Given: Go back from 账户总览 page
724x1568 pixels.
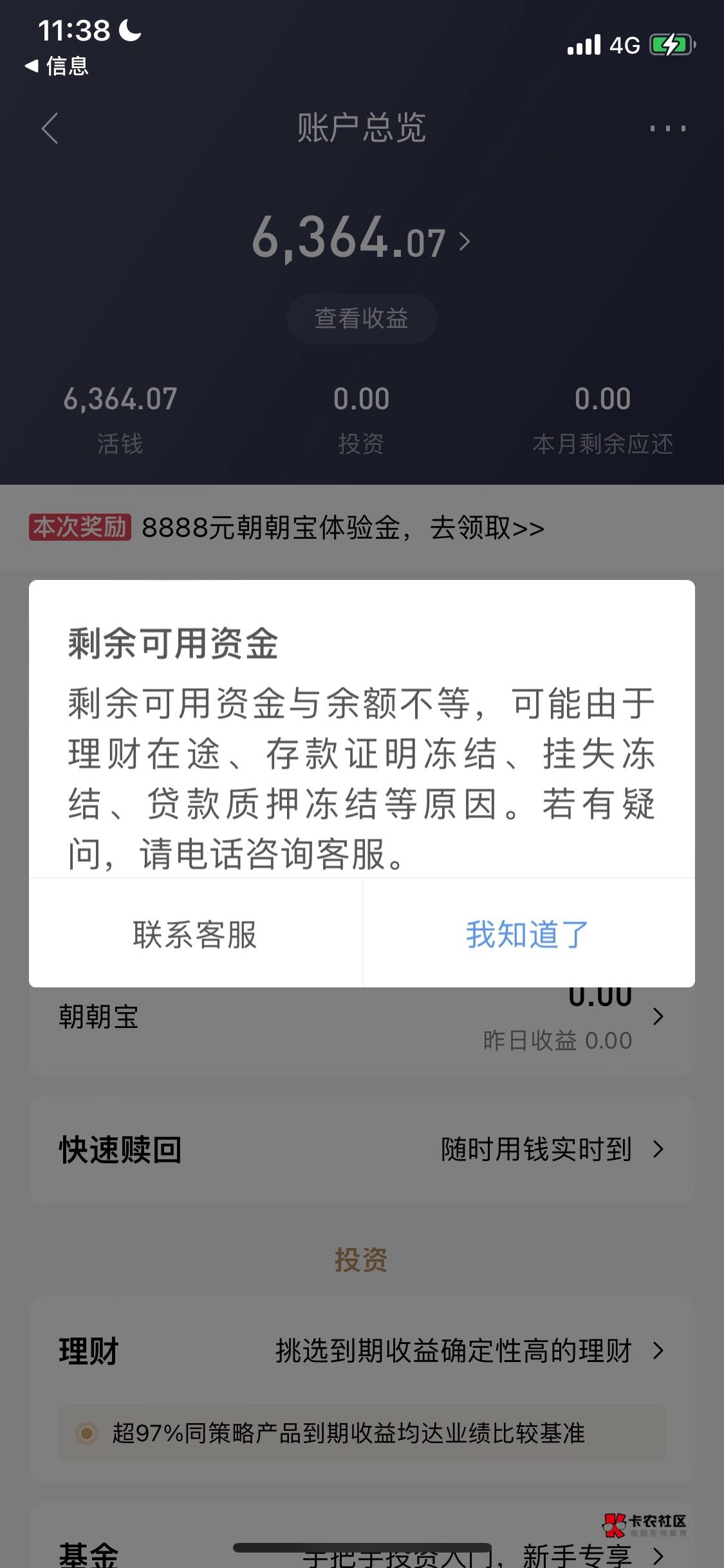Looking at the screenshot, I should pos(50,128).
